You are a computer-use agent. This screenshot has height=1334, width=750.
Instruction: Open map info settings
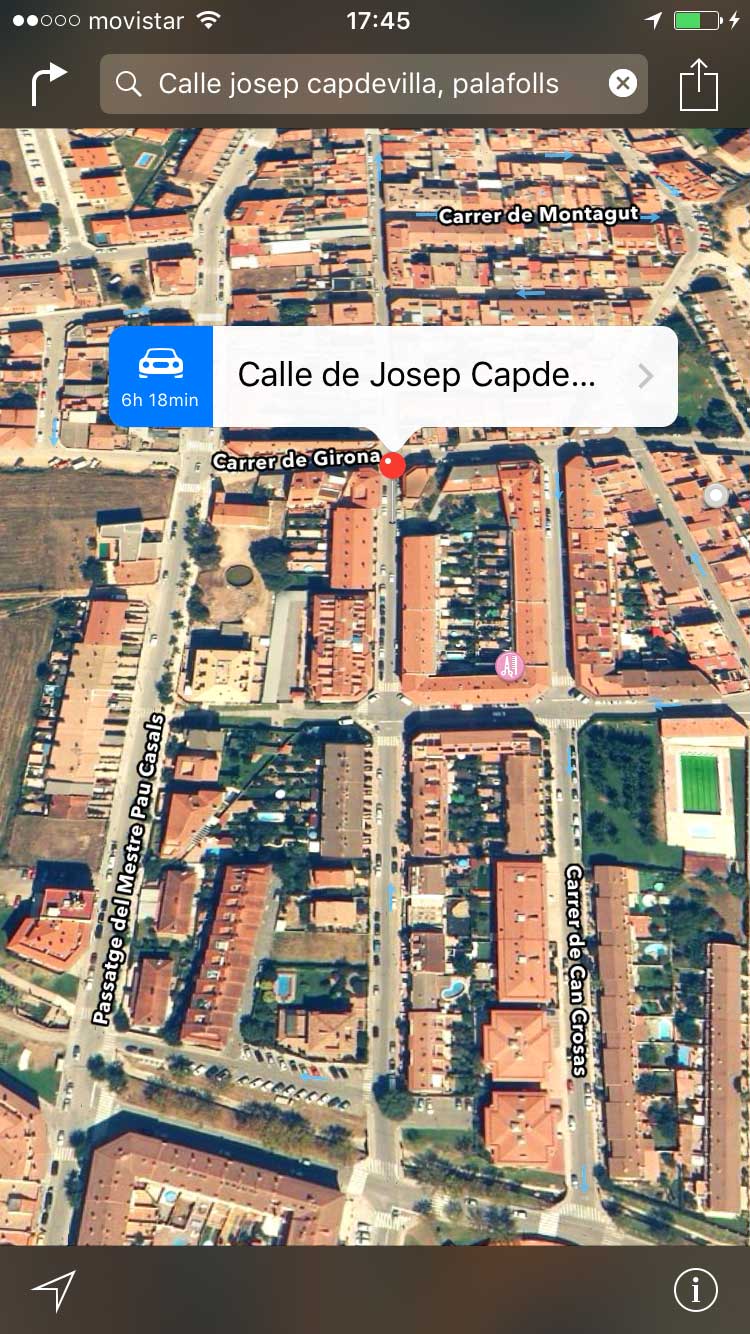pyautogui.click(x=696, y=1290)
